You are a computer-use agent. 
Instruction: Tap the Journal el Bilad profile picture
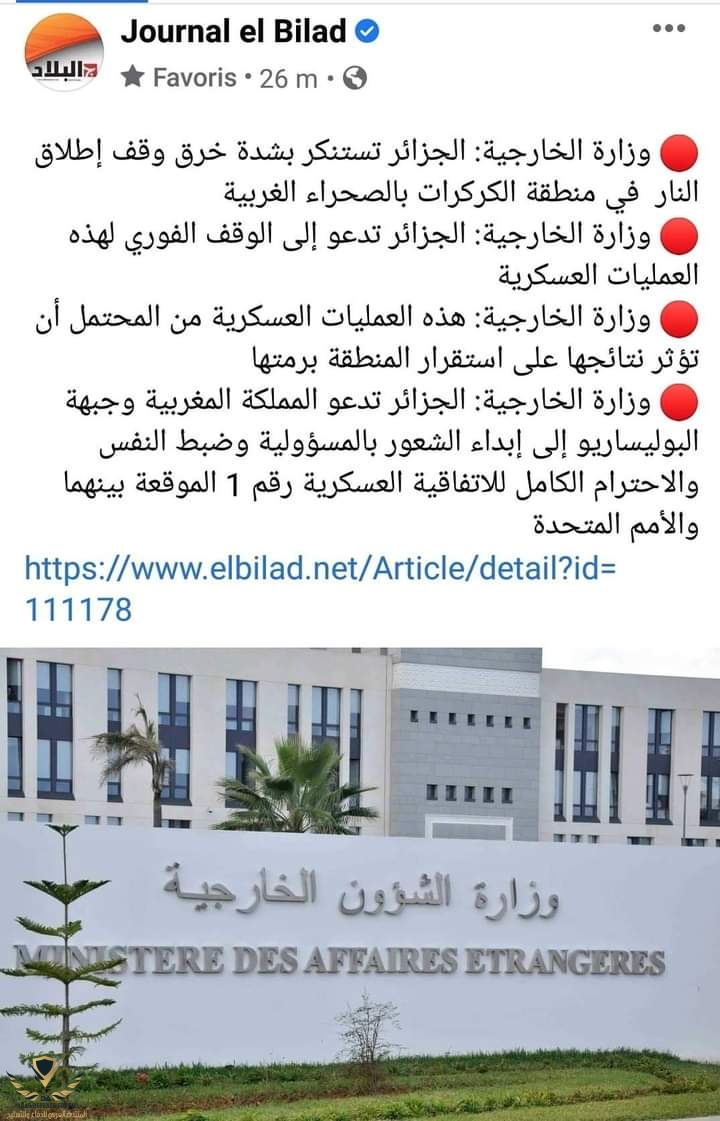pos(62,52)
